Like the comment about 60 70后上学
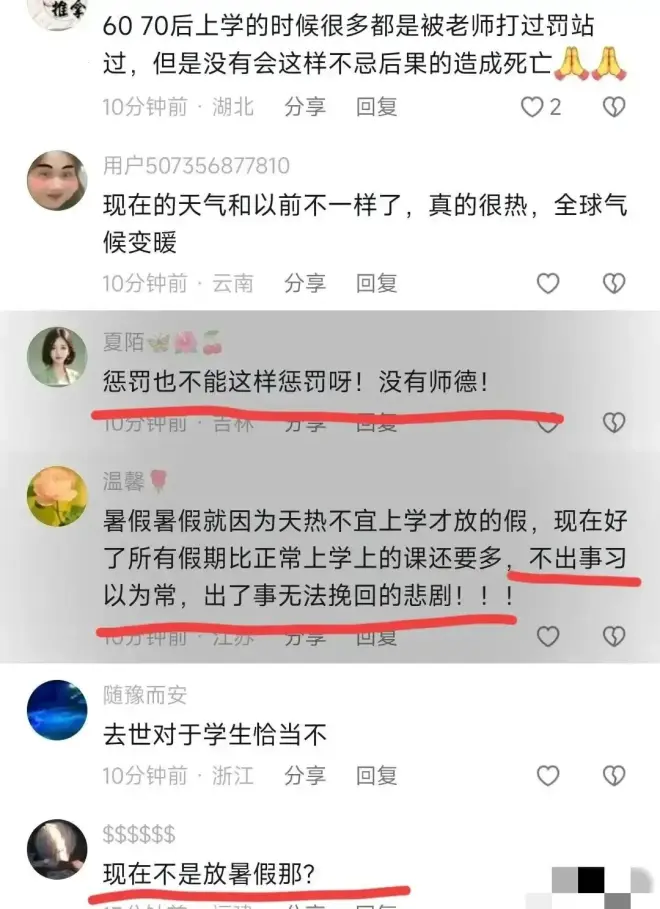The image size is (660, 909). (533, 107)
